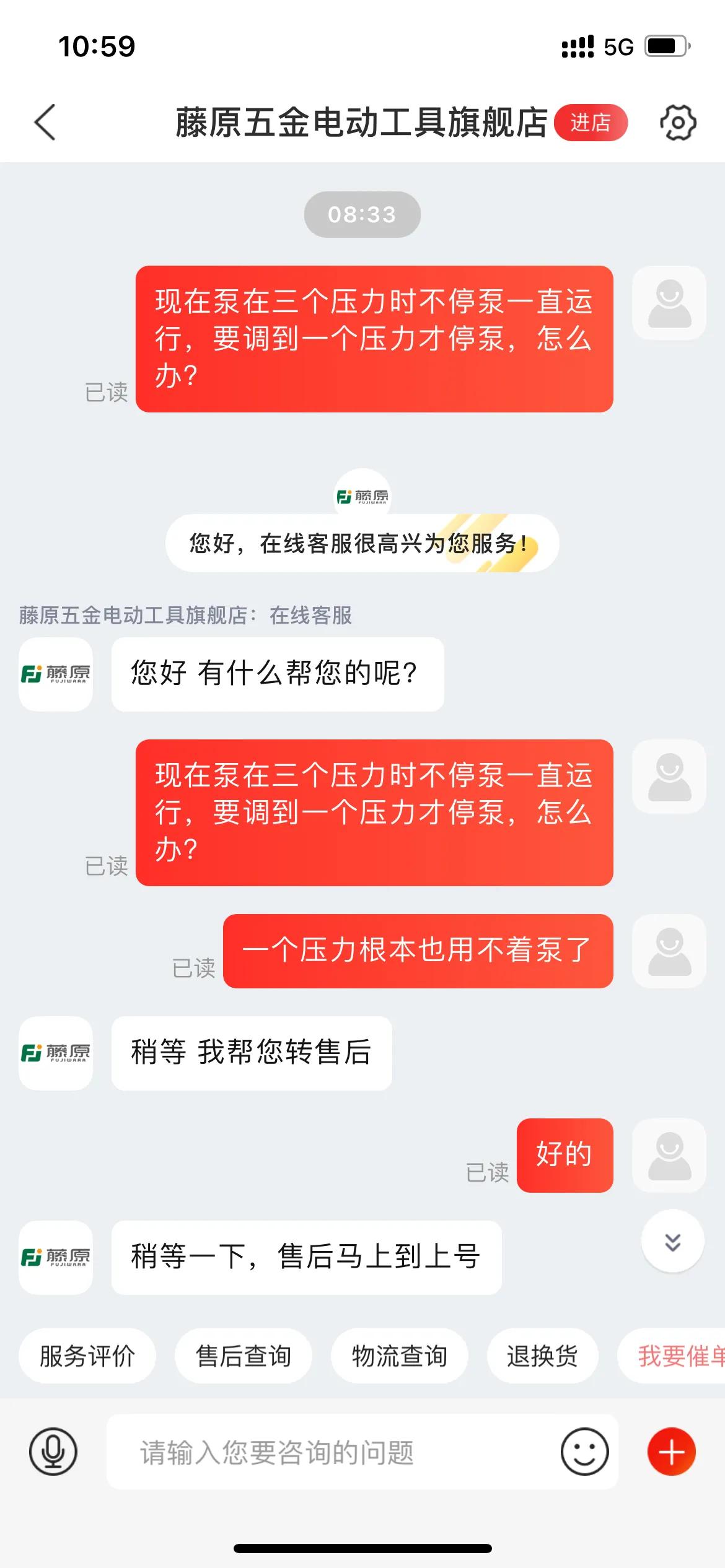Tap the Fujiwara logo above the welcome bubble

pyautogui.click(x=362, y=497)
